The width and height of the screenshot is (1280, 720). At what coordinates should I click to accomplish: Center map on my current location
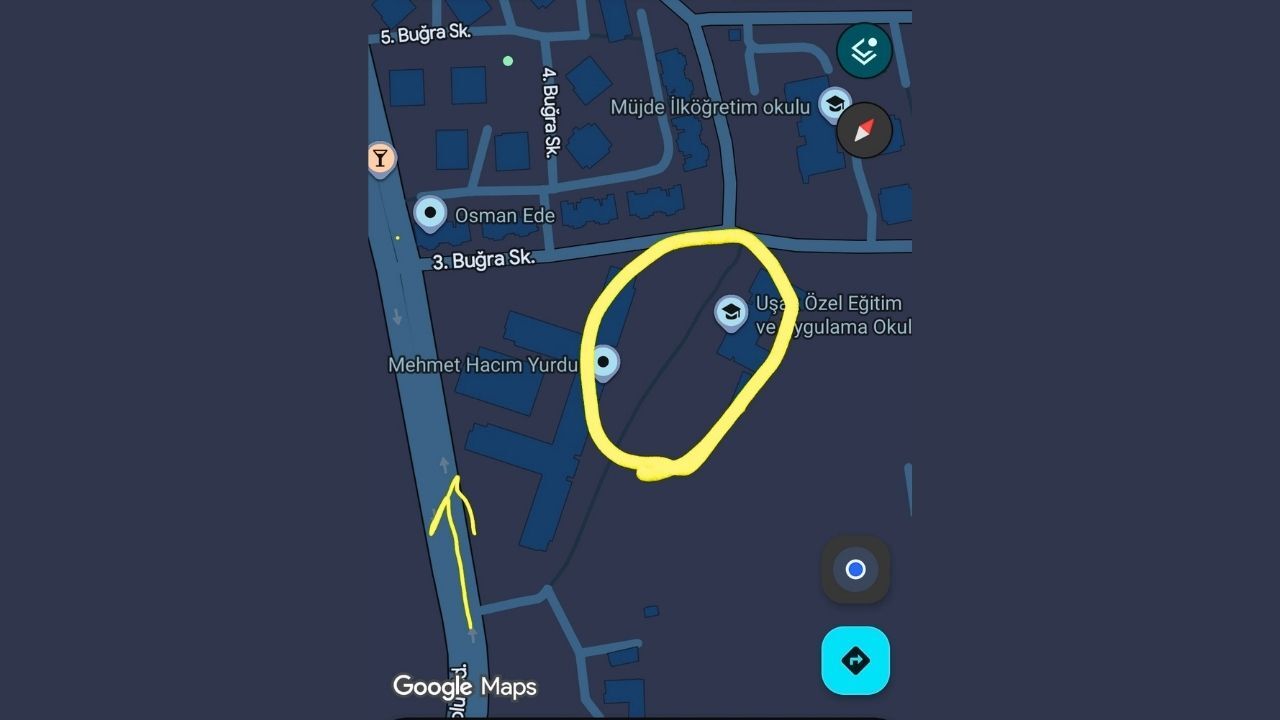click(x=855, y=569)
